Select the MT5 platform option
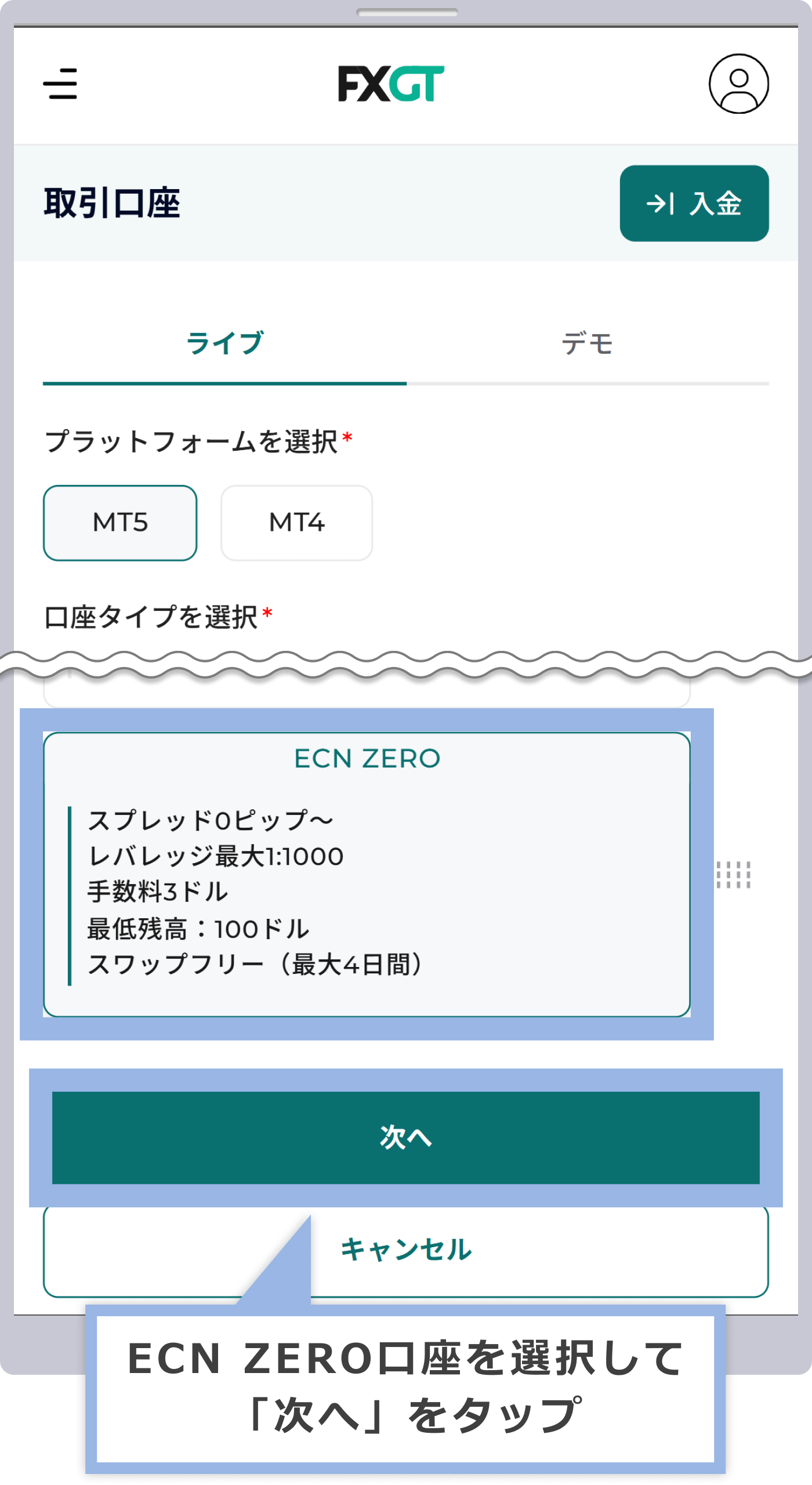 [120, 522]
